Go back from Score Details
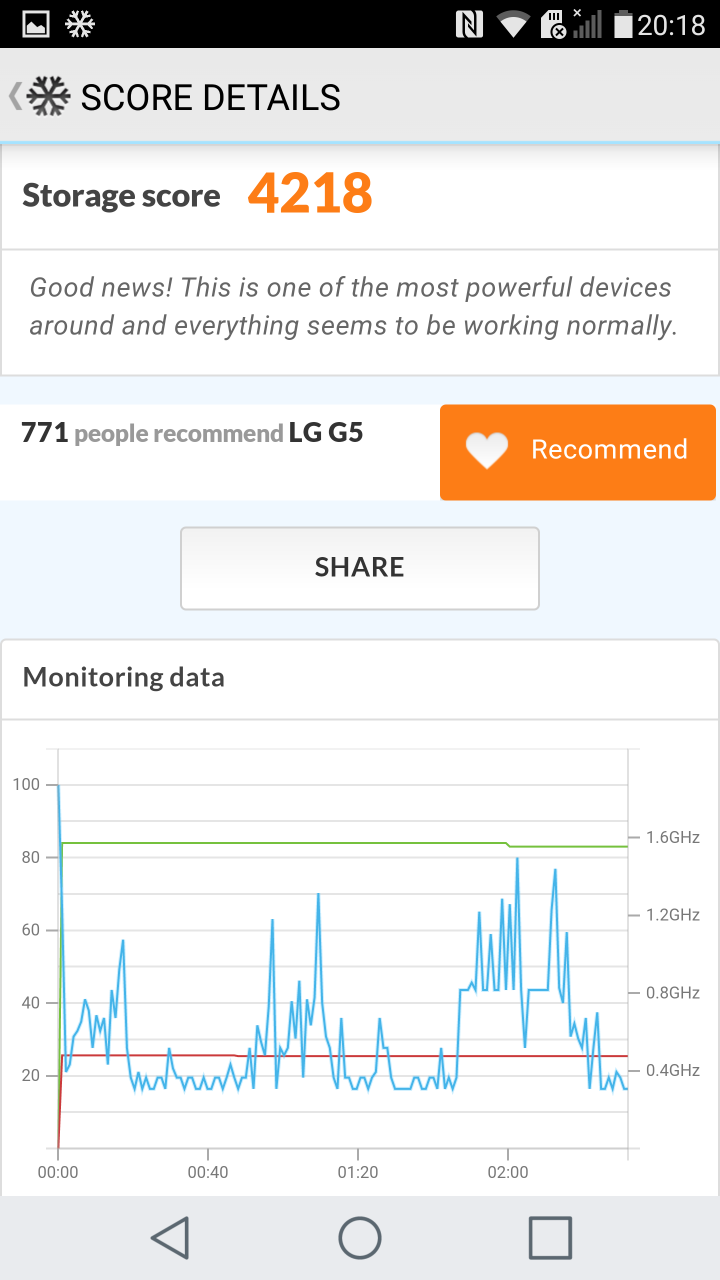Viewport: 720px width, 1280px height. 40,97
